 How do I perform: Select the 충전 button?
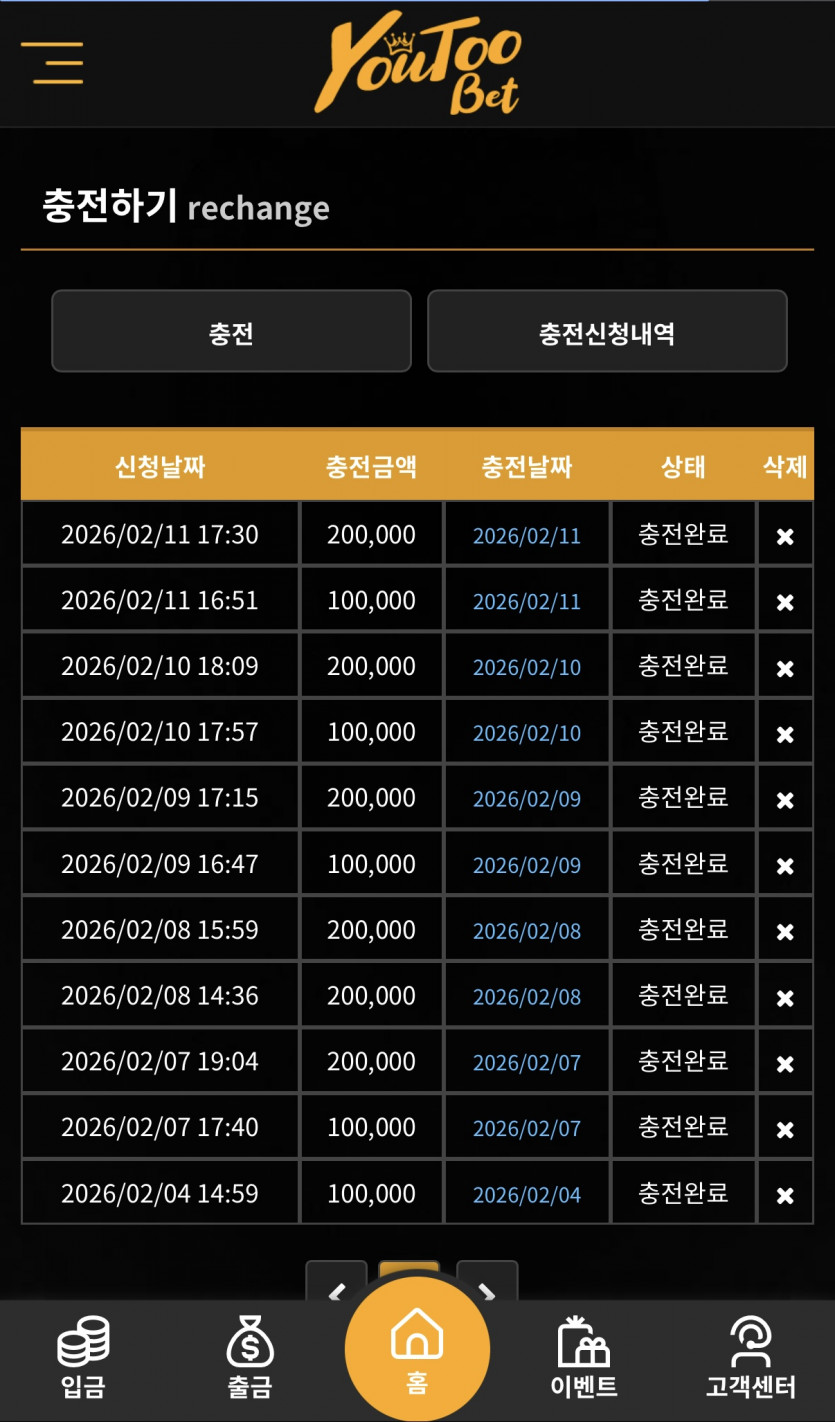tap(231, 331)
